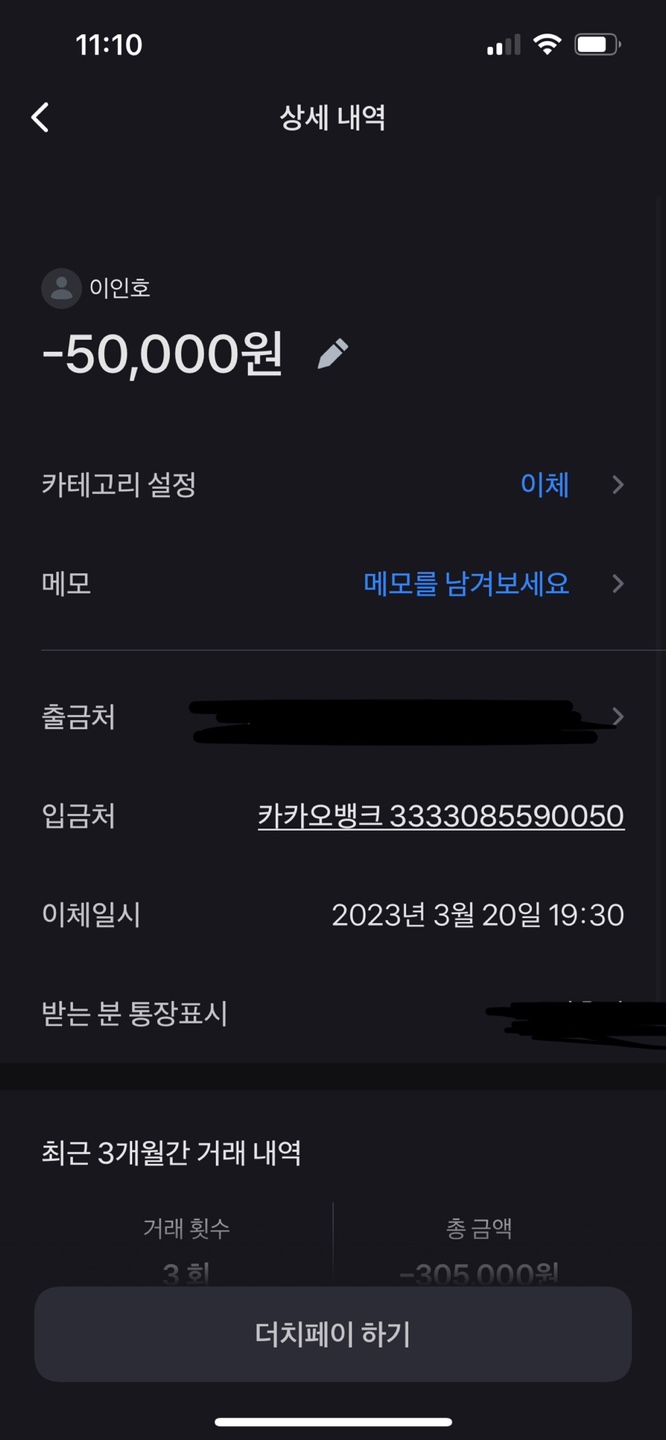The width and height of the screenshot is (666, 1440).
Task: Start 더치페이 하기
Action: (333, 1334)
